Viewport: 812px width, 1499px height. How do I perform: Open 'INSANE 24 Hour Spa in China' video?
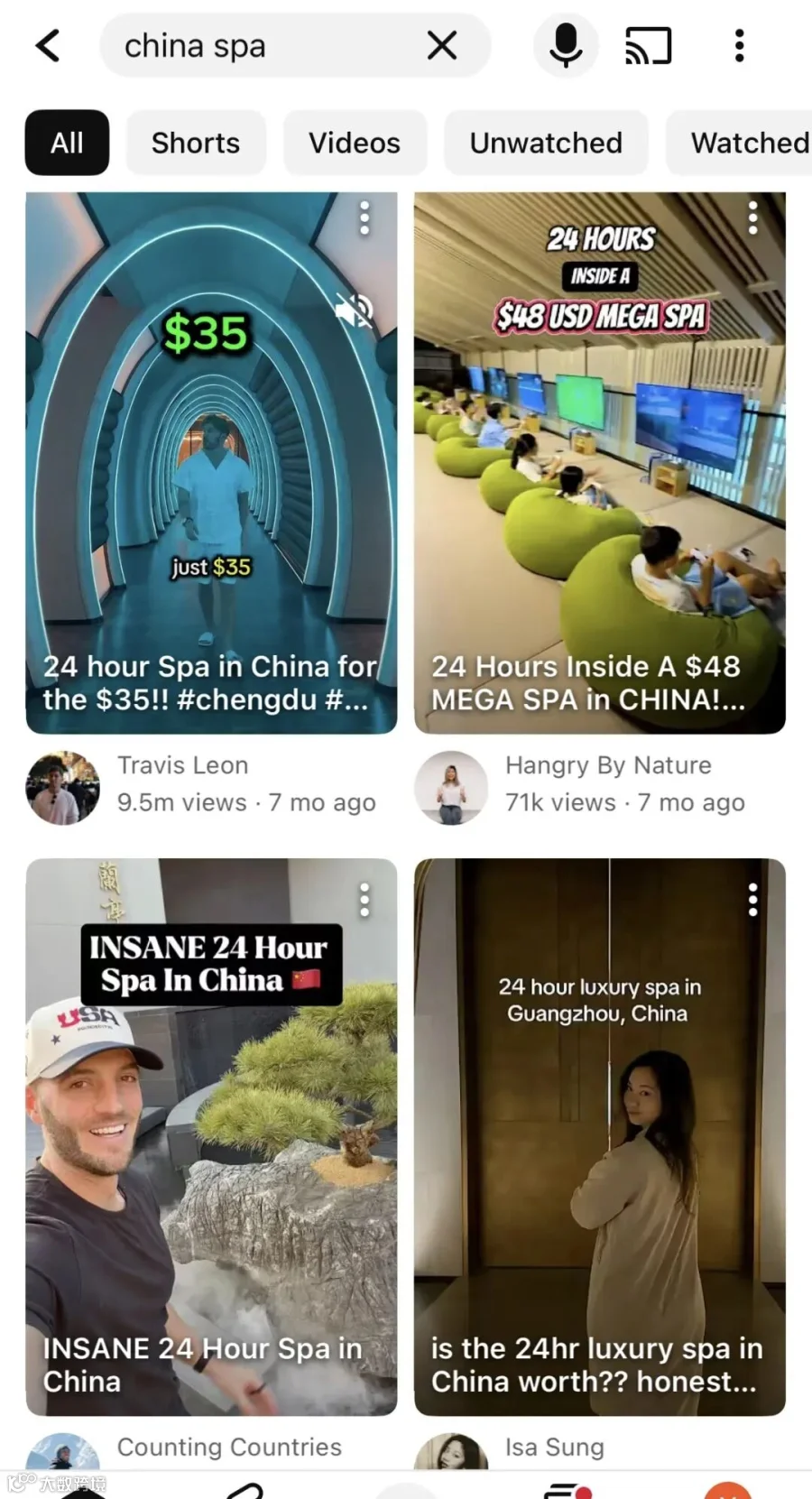(211, 1137)
